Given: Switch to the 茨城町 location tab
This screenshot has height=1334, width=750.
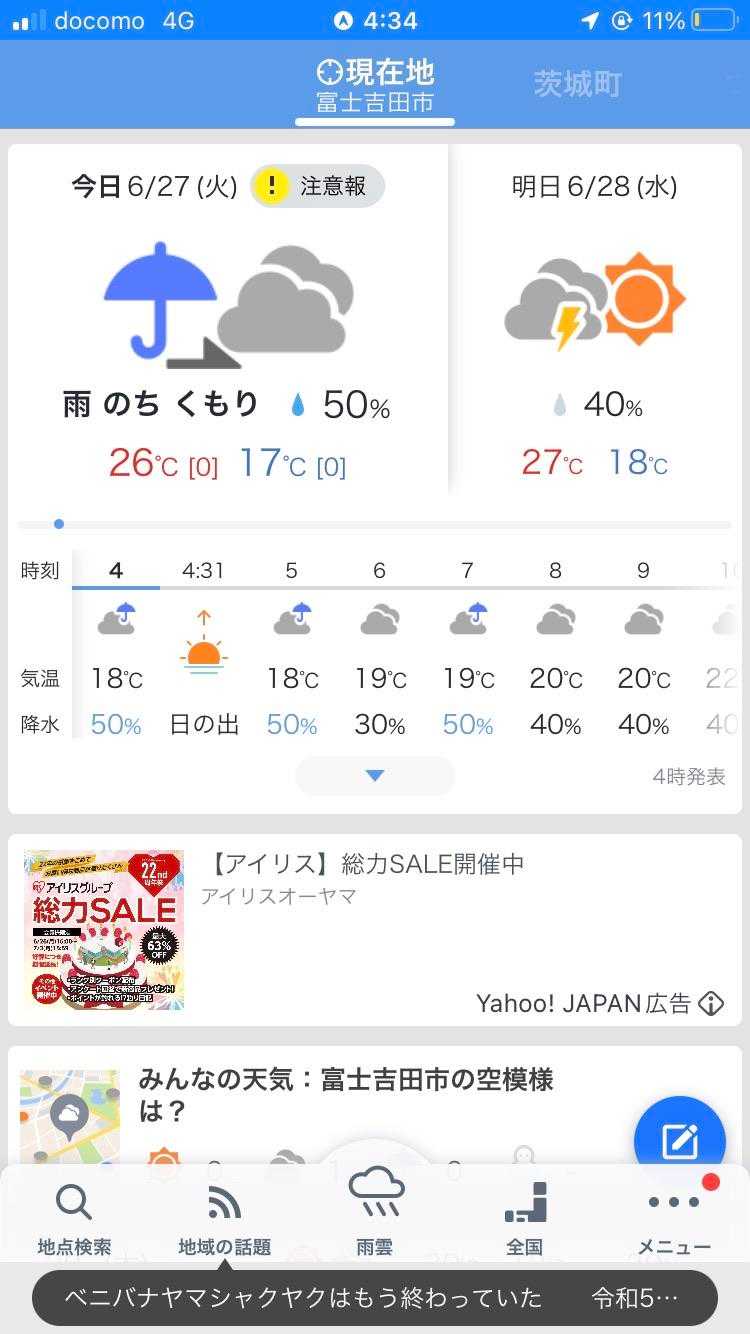Looking at the screenshot, I should pos(577,85).
